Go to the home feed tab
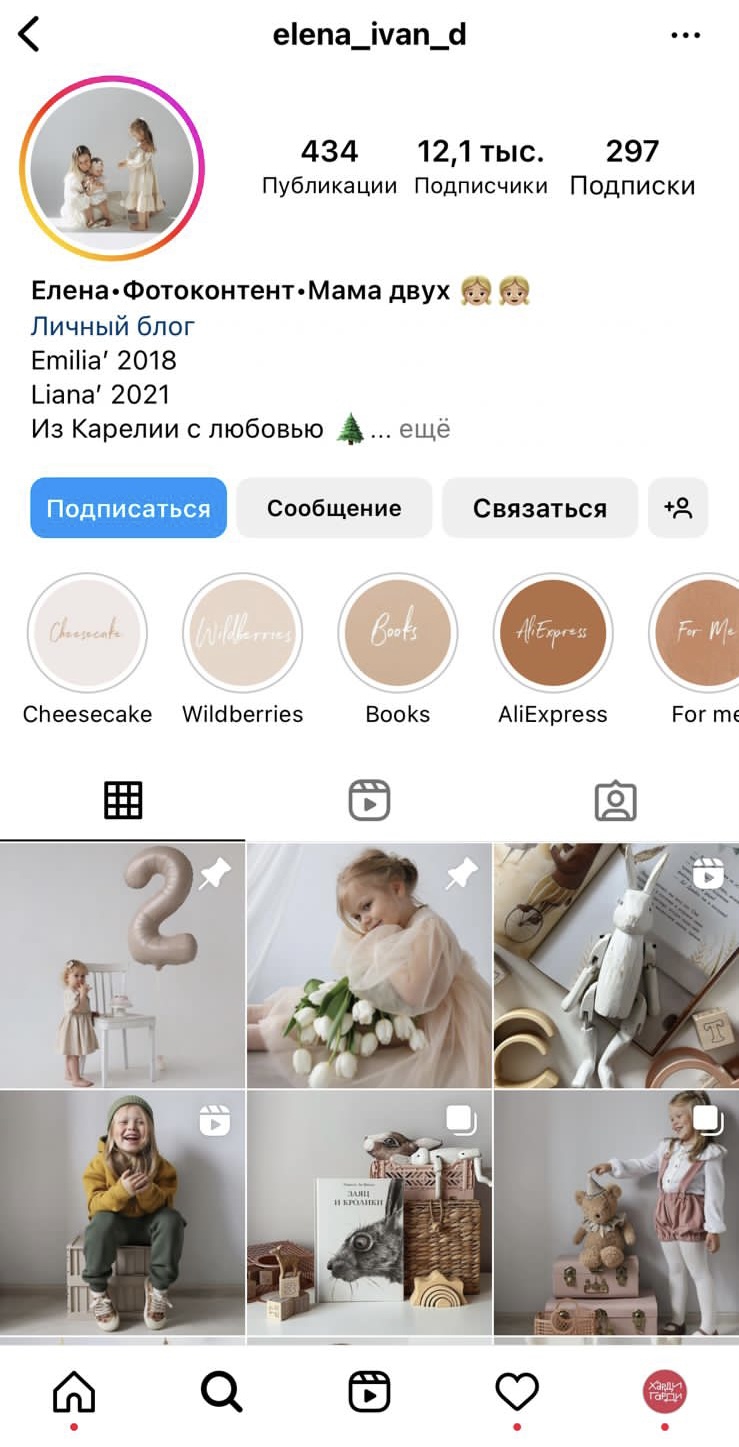Screen dimensions: 739x1447 (x=74, y=1391)
